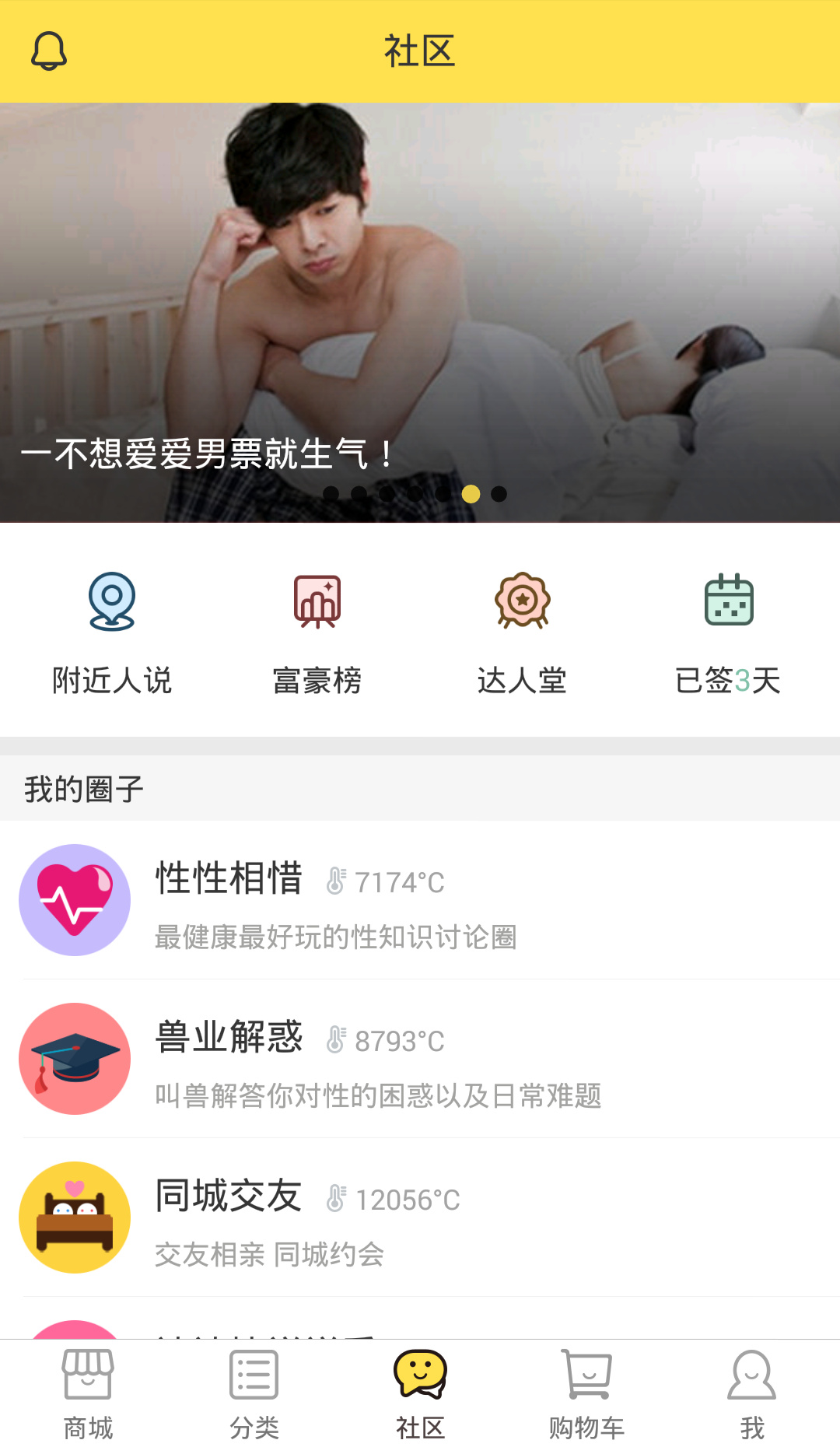The height and width of the screenshot is (1447, 840).
Task: Open the 性性相惜 heart circle avatar
Action: 74,900
